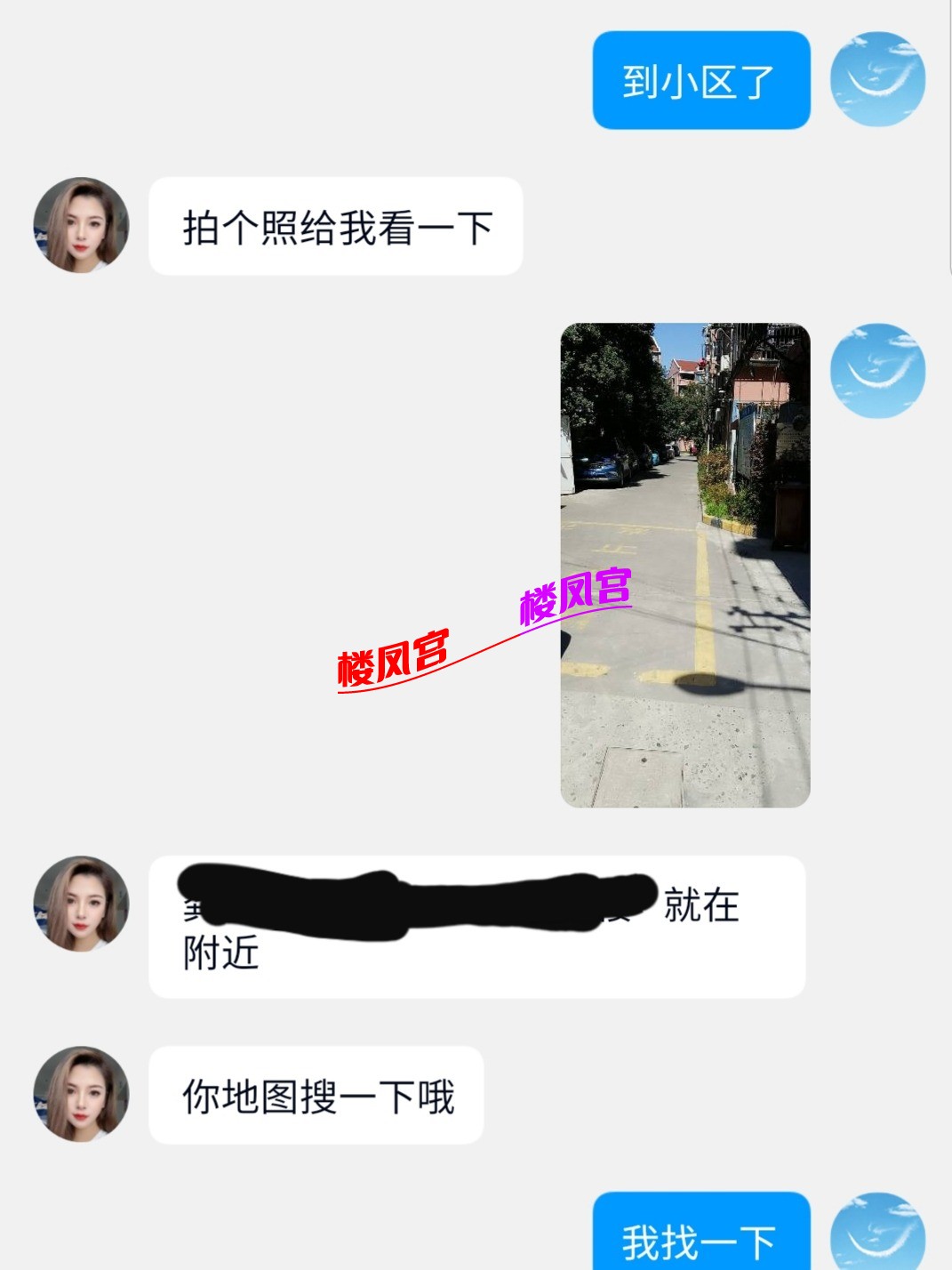This screenshot has height=1270, width=952.
Task: View contact's profile beside "你地图搜一下哦"
Action: [x=81, y=1094]
